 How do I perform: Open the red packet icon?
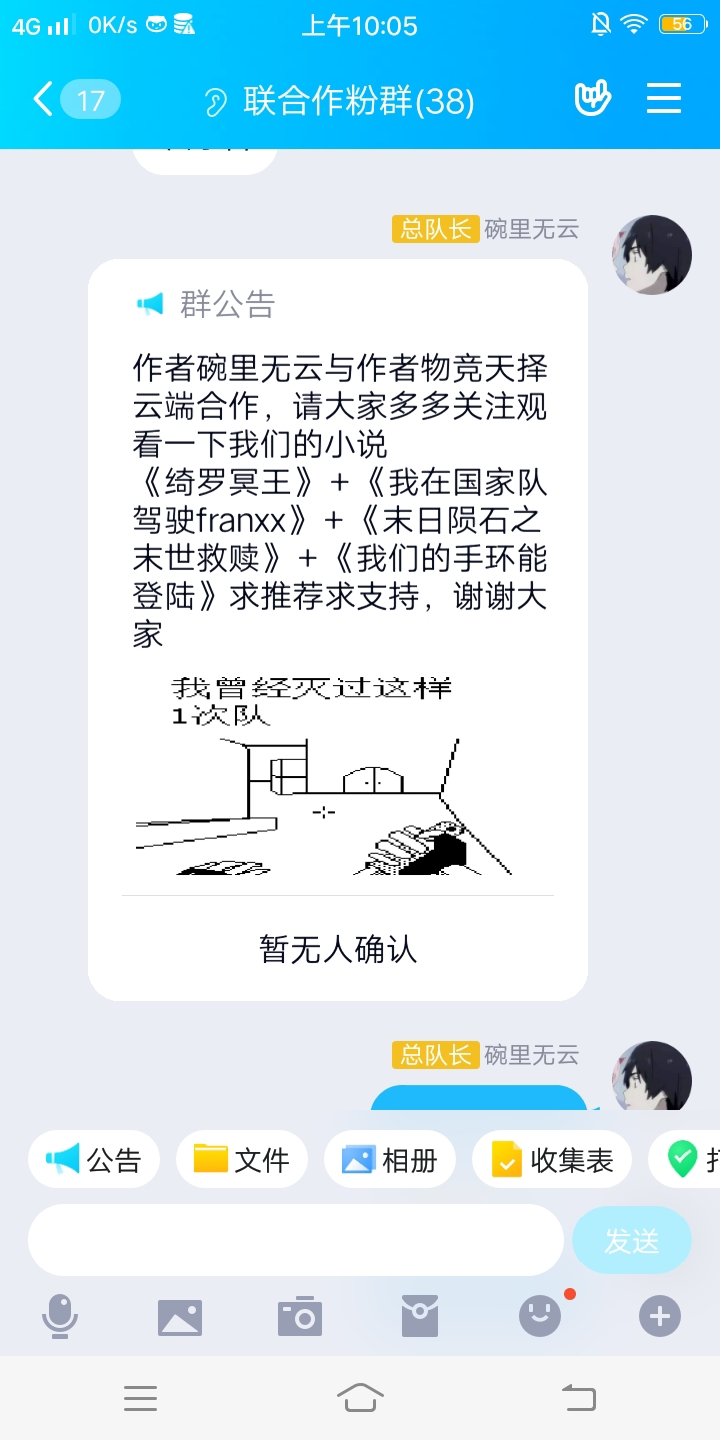click(420, 1316)
